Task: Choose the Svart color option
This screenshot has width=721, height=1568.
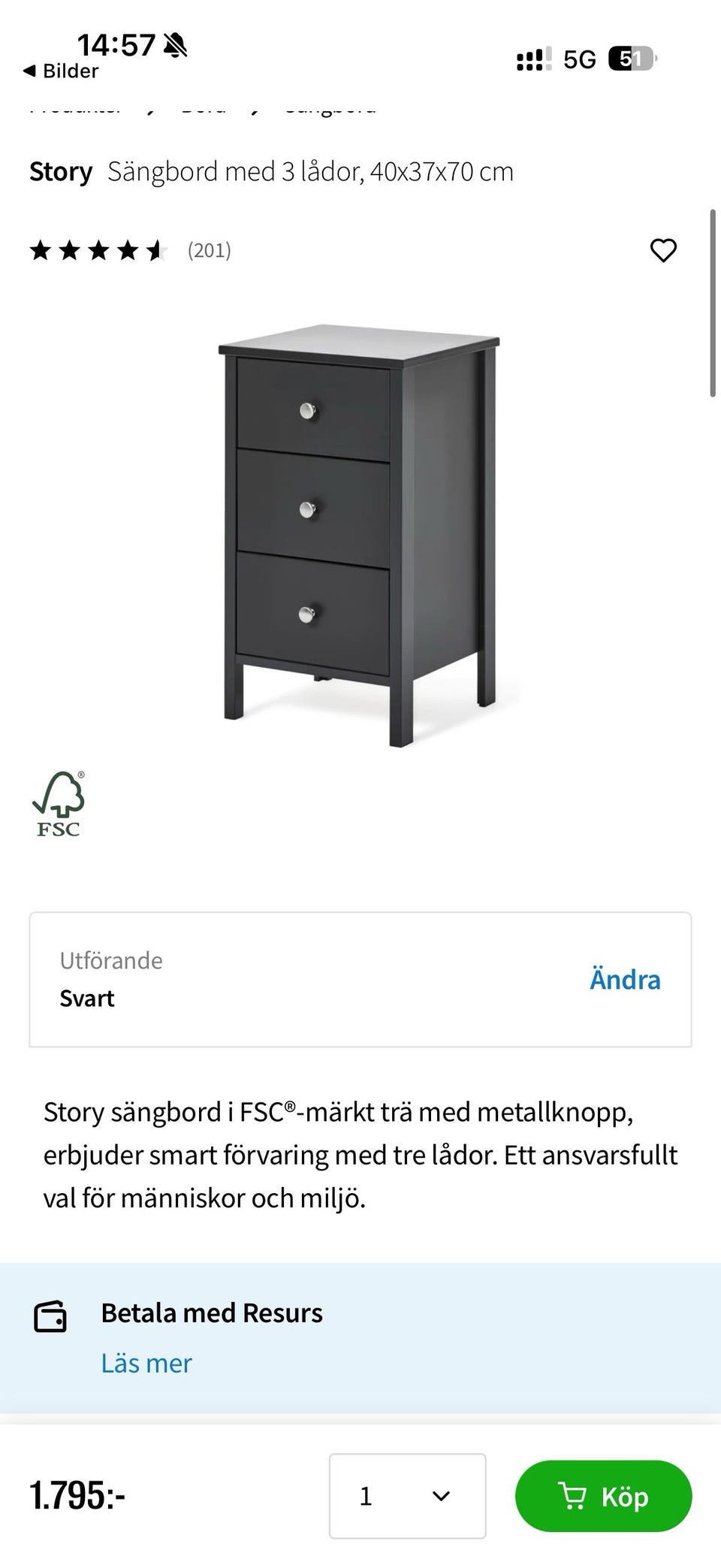Action: point(86,998)
